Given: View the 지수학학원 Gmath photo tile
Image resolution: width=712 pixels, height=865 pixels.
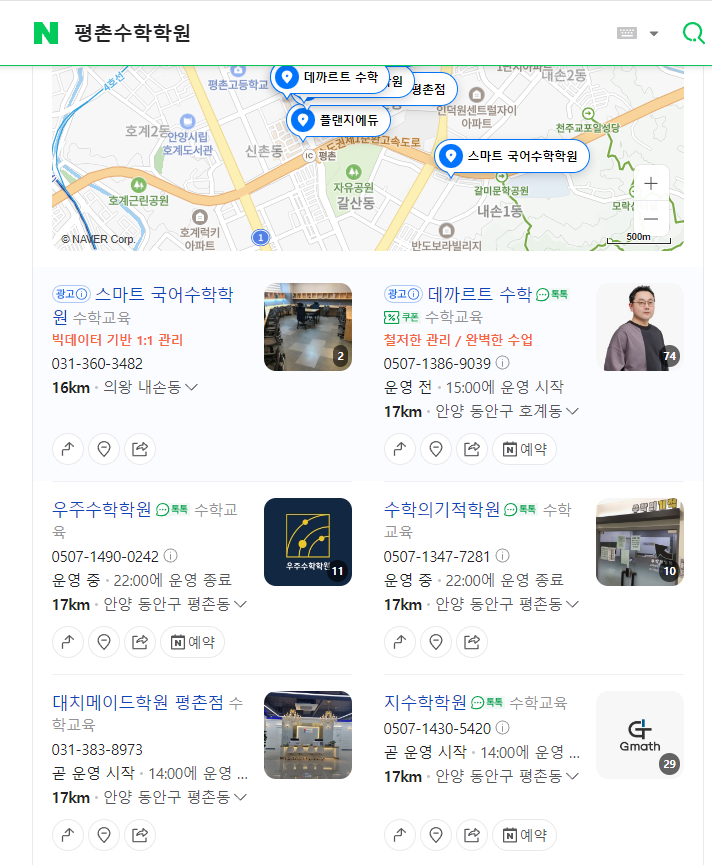Looking at the screenshot, I should tap(640, 735).
